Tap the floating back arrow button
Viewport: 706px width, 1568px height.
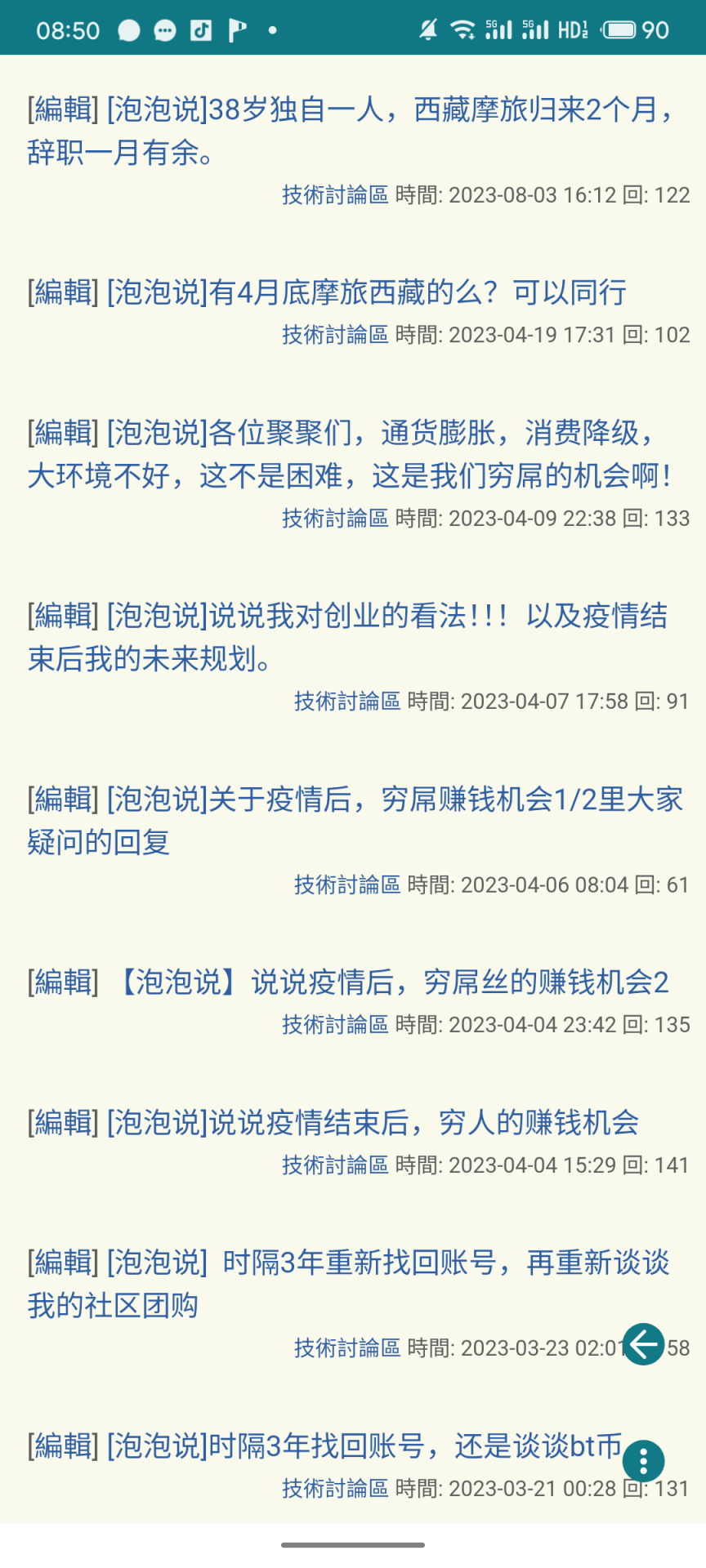(644, 1344)
